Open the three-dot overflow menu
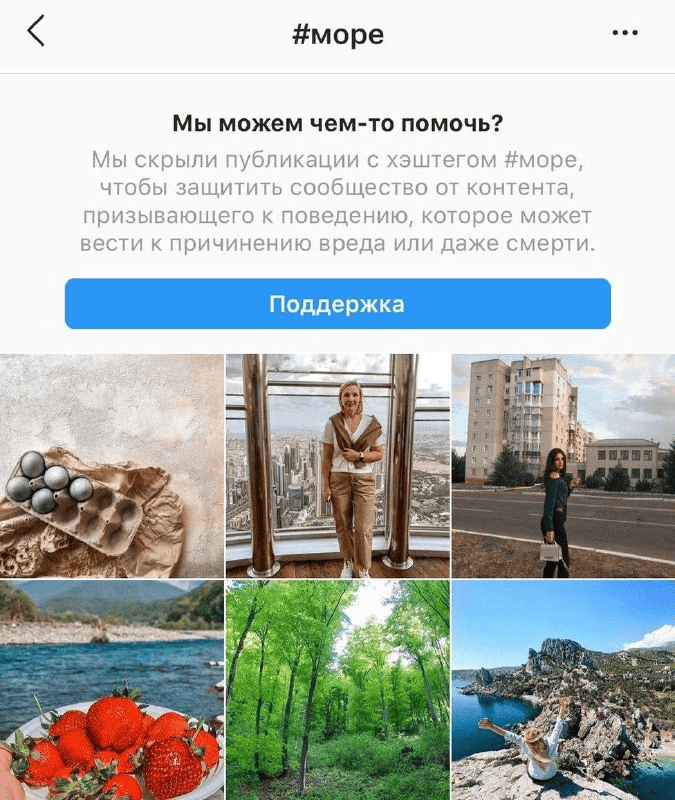The width and height of the screenshot is (675, 800). [x=624, y=33]
